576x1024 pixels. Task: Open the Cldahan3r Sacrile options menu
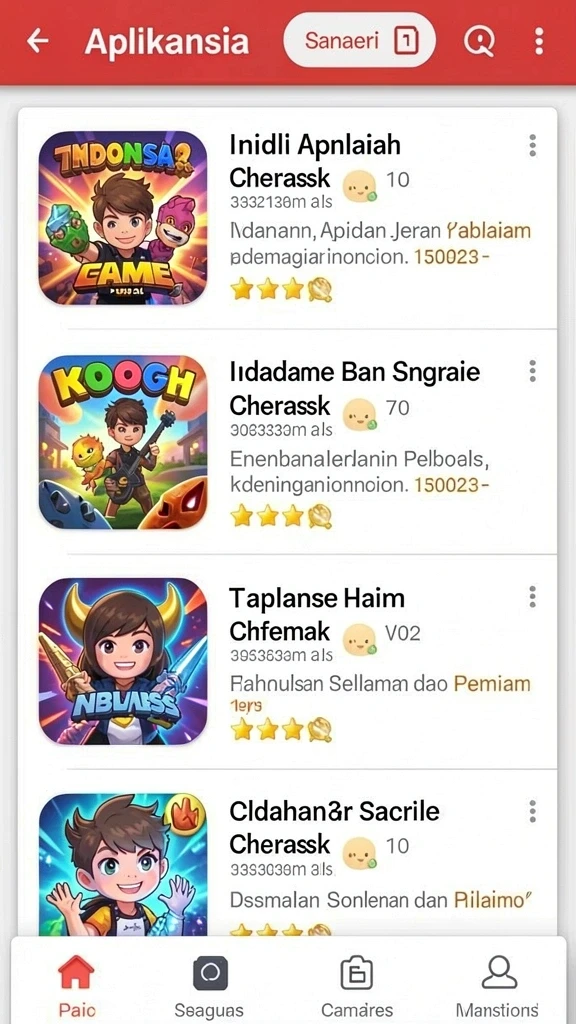[533, 811]
